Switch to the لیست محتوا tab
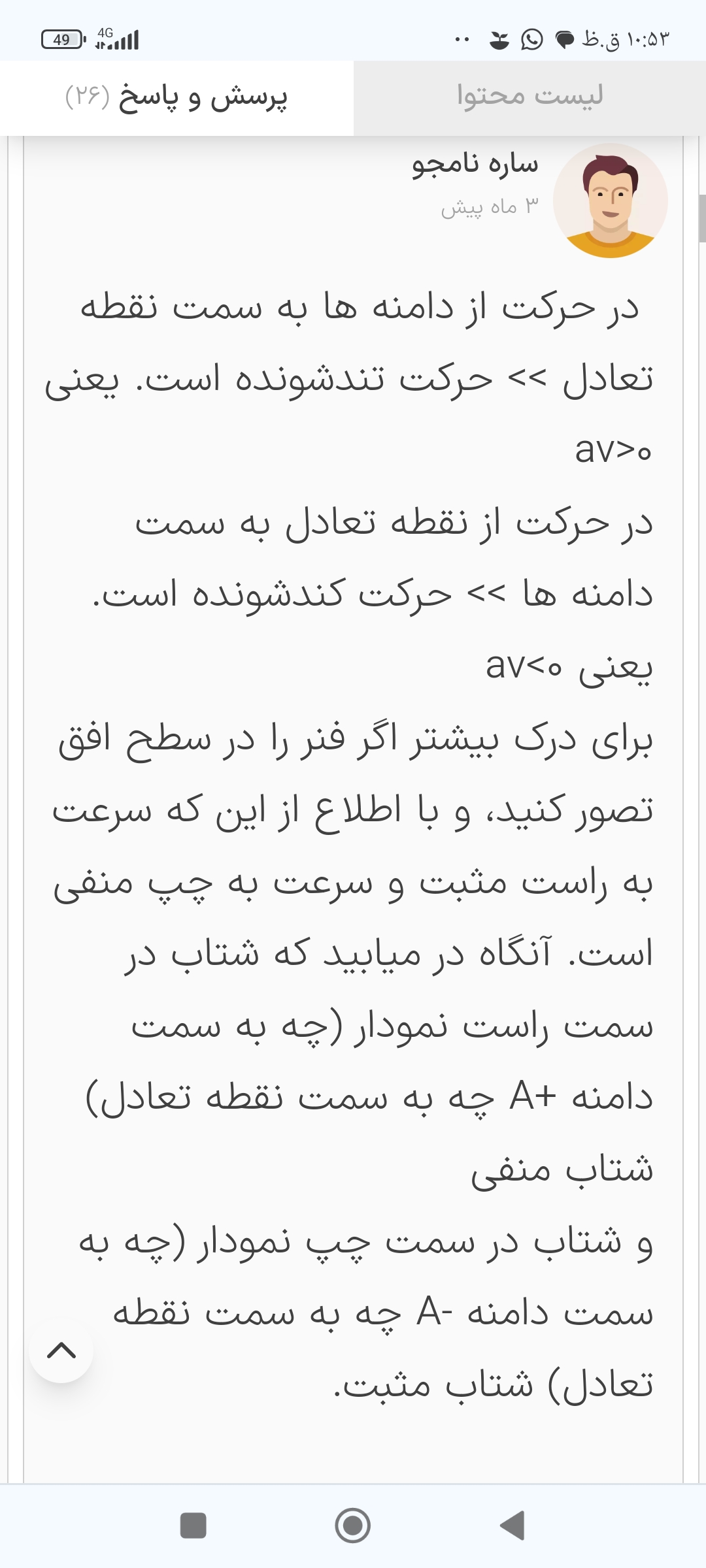The width and height of the screenshot is (706, 1568). pyautogui.click(x=529, y=97)
